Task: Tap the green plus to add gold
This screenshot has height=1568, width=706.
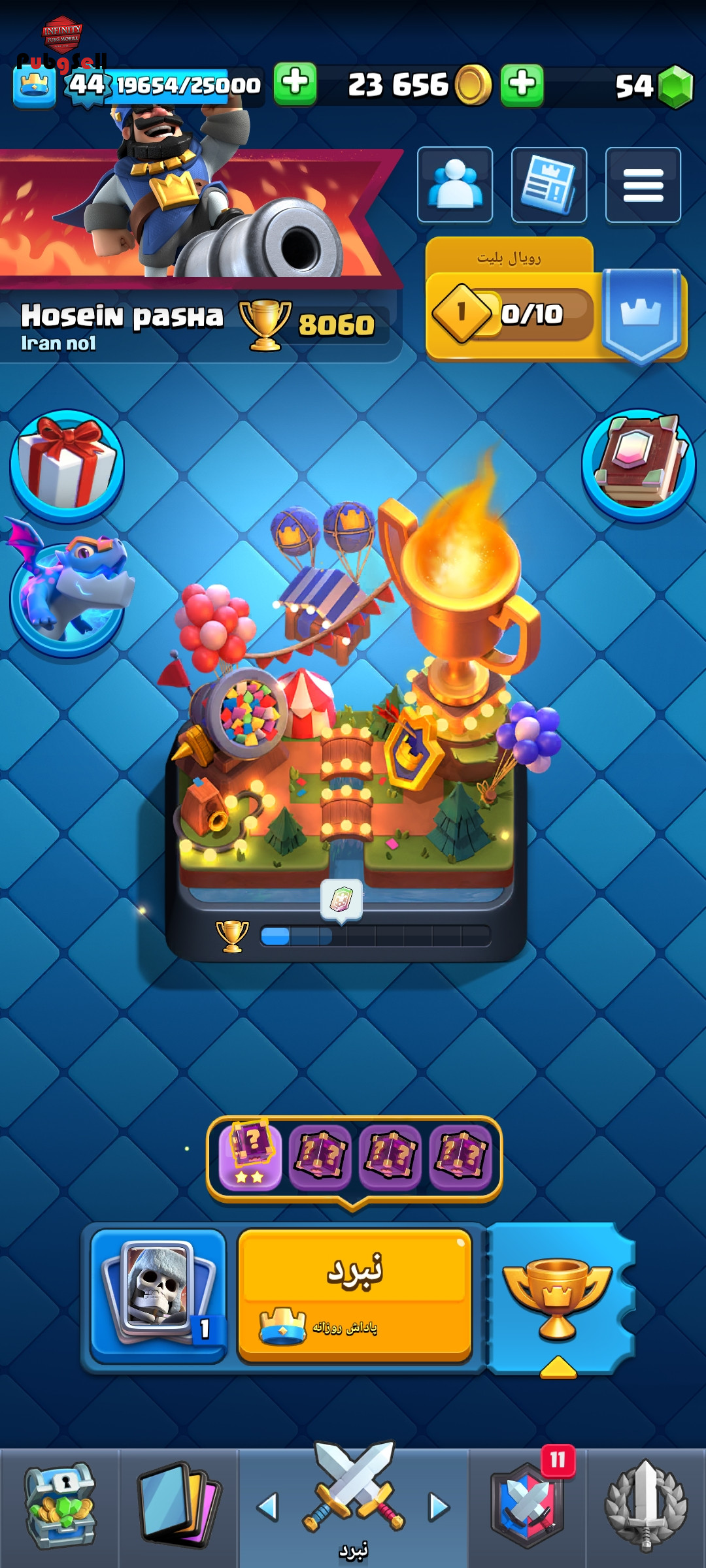Action: coord(522,85)
